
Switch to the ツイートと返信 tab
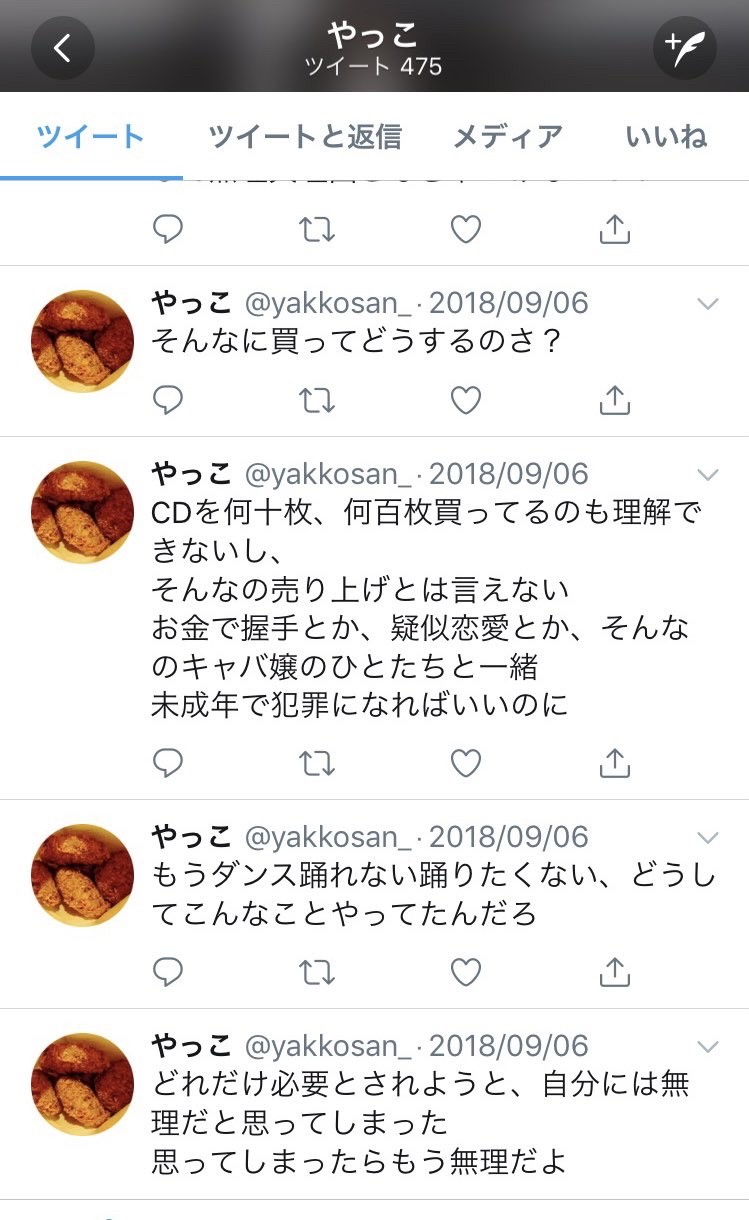305,137
